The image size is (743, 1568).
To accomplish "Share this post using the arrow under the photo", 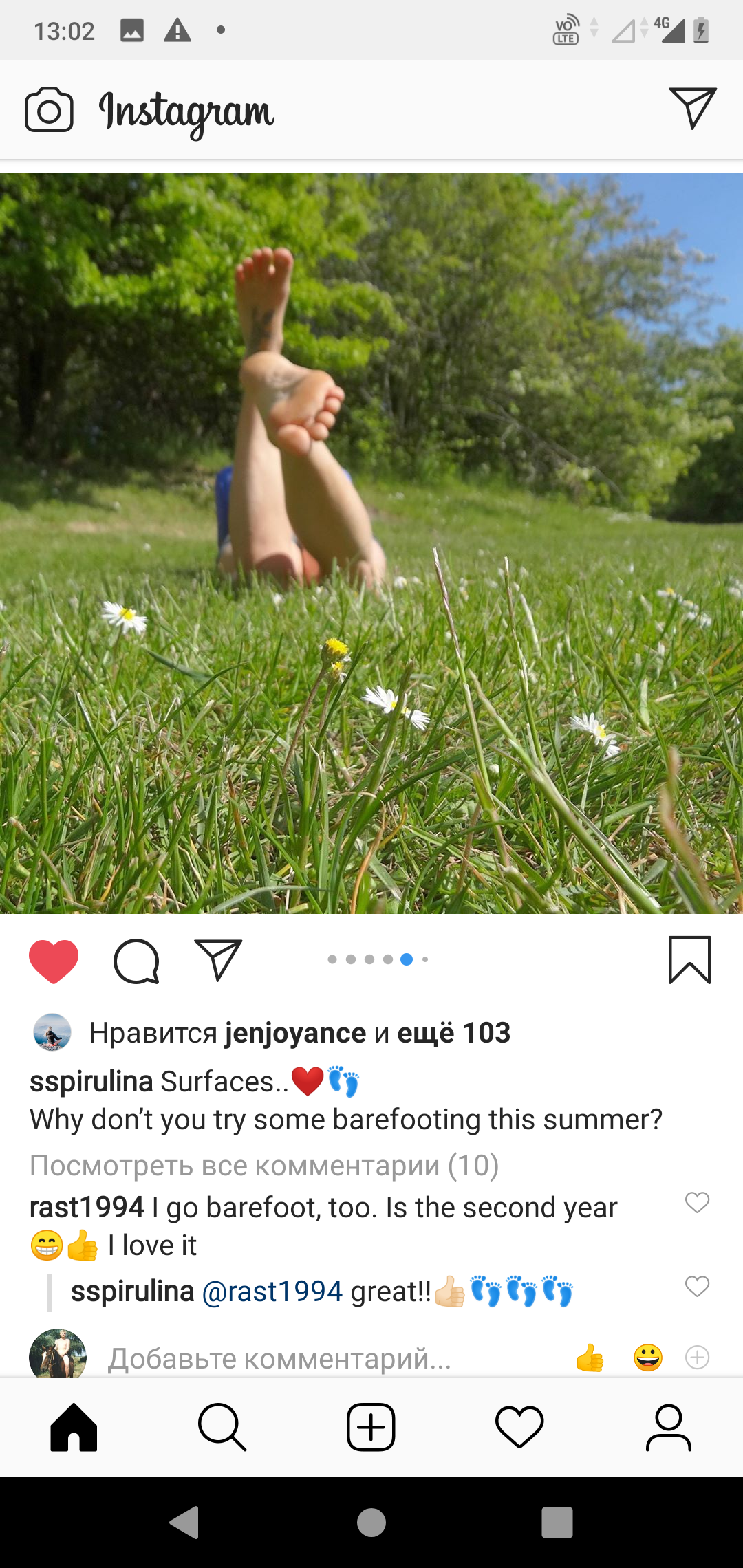I will [x=219, y=959].
